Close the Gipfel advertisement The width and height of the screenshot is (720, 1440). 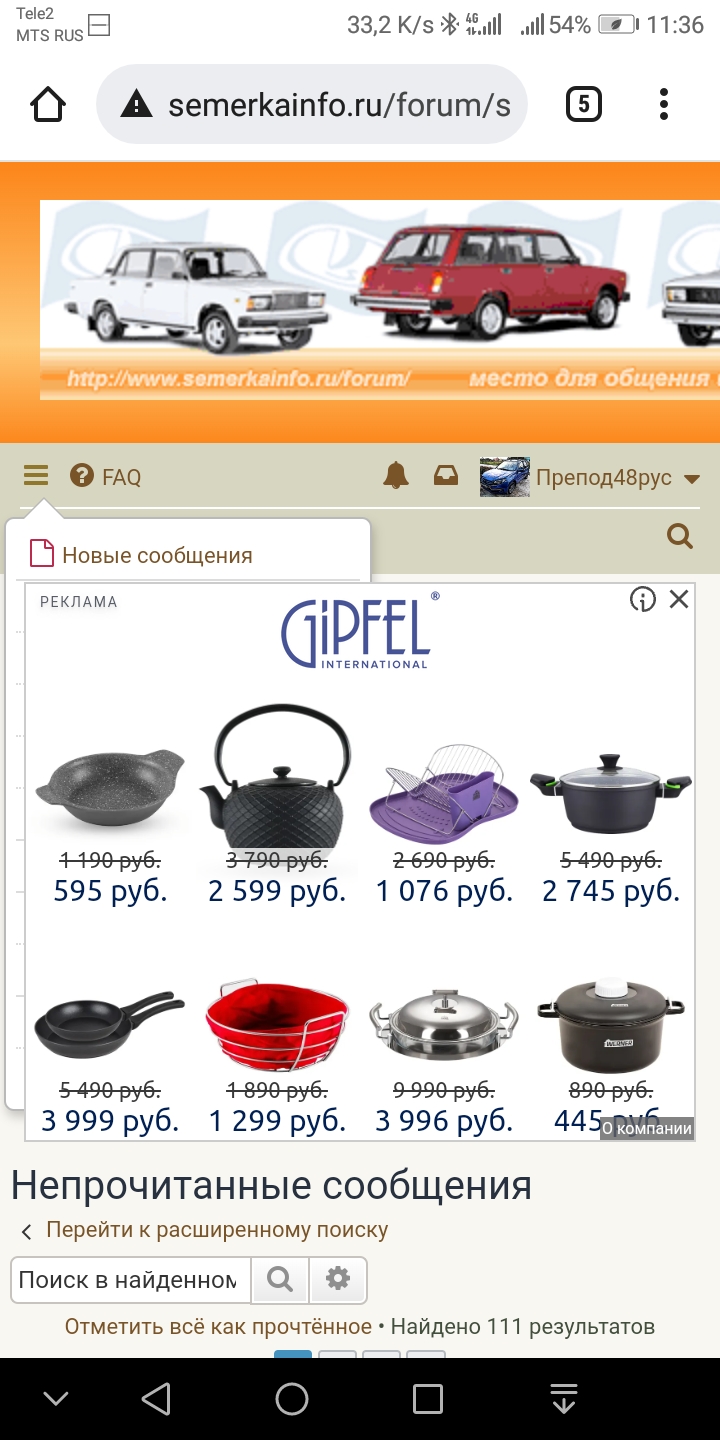click(x=679, y=599)
